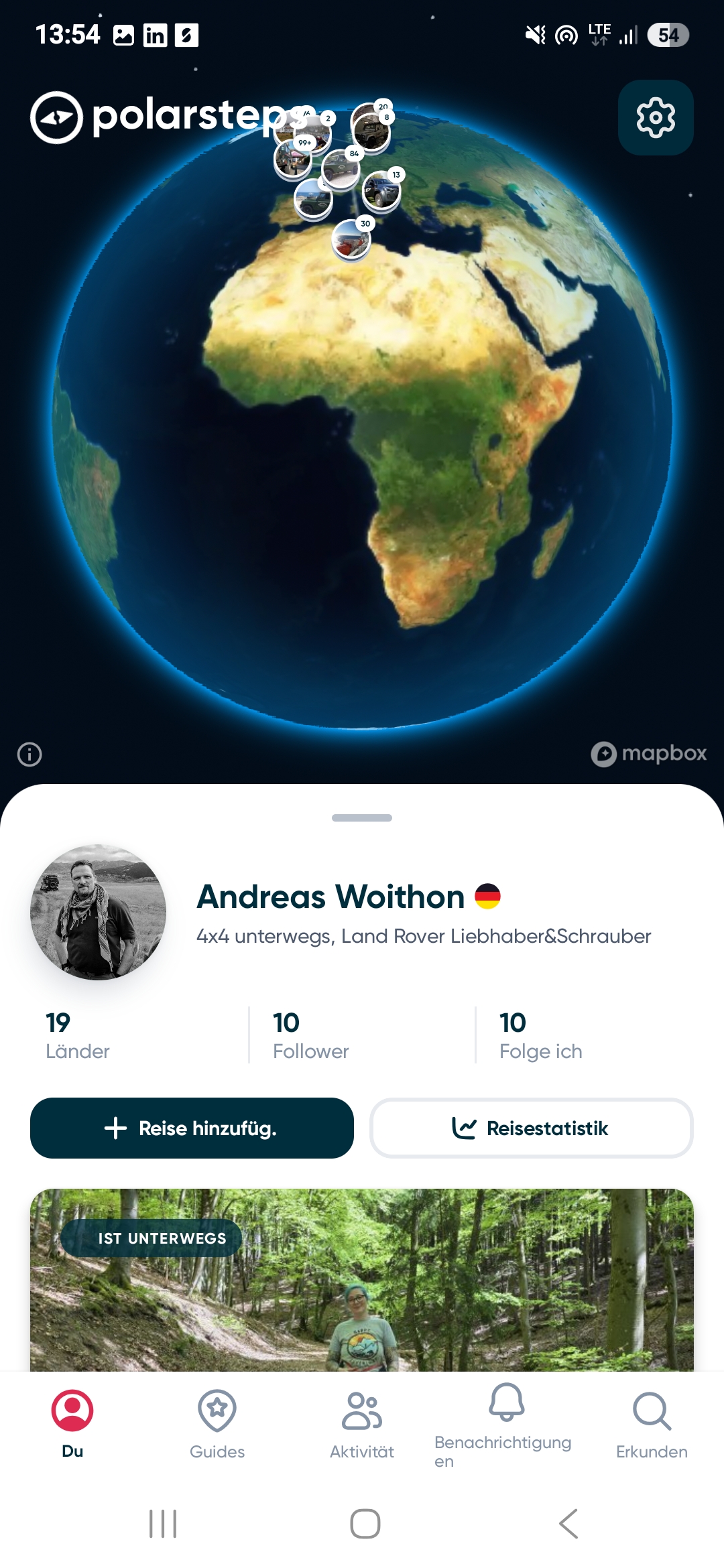
Task: Tap the system back button
Action: (568, 1524)
